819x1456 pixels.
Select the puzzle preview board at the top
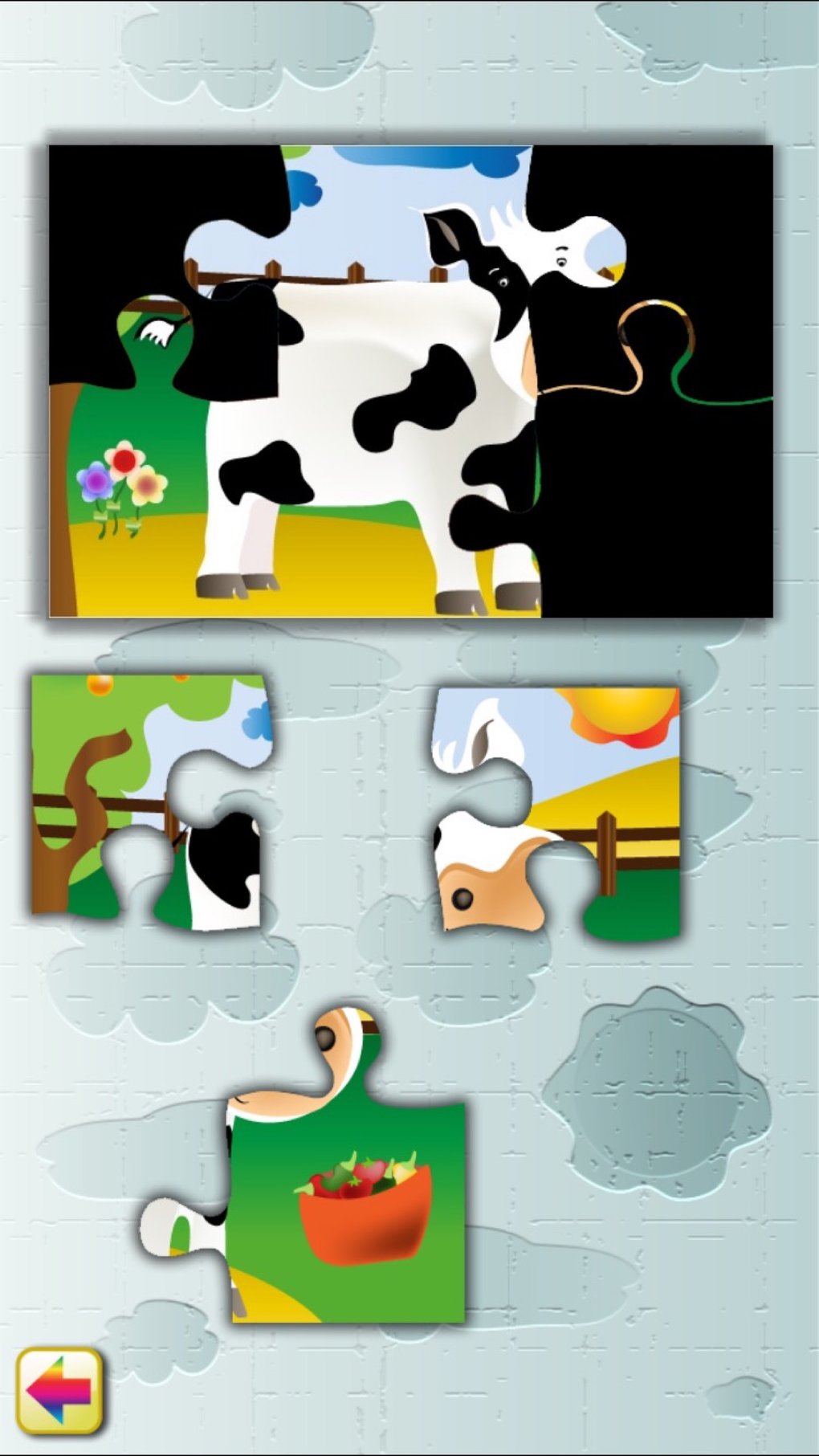pyautogui.click(x=409, y=377)
